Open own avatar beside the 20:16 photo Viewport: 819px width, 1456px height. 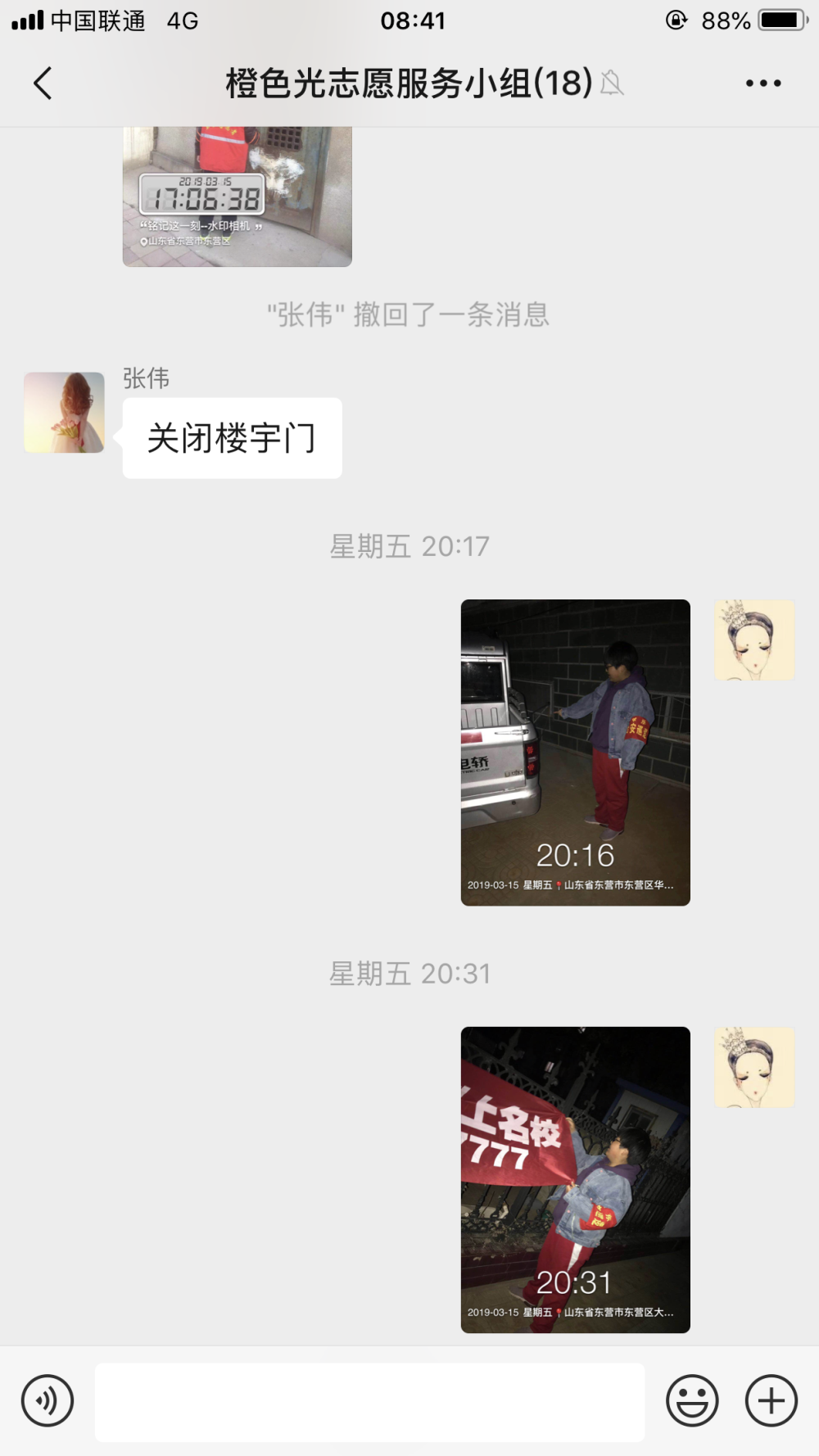pyautogui.click(x=754, y=640)
